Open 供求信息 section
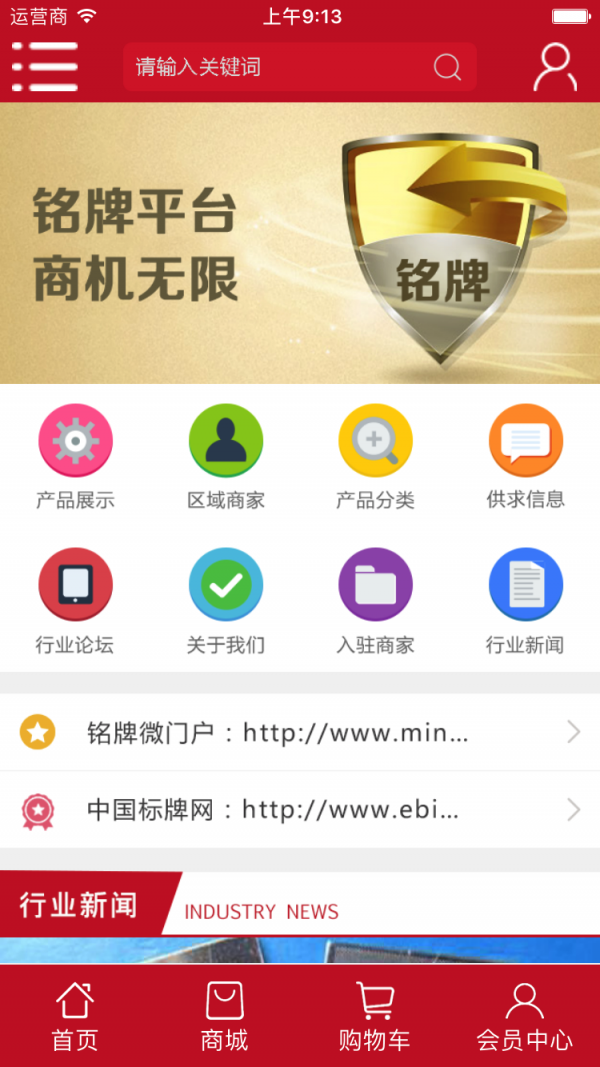Screen dimensions: 600x1067 [x=525, y=456]
